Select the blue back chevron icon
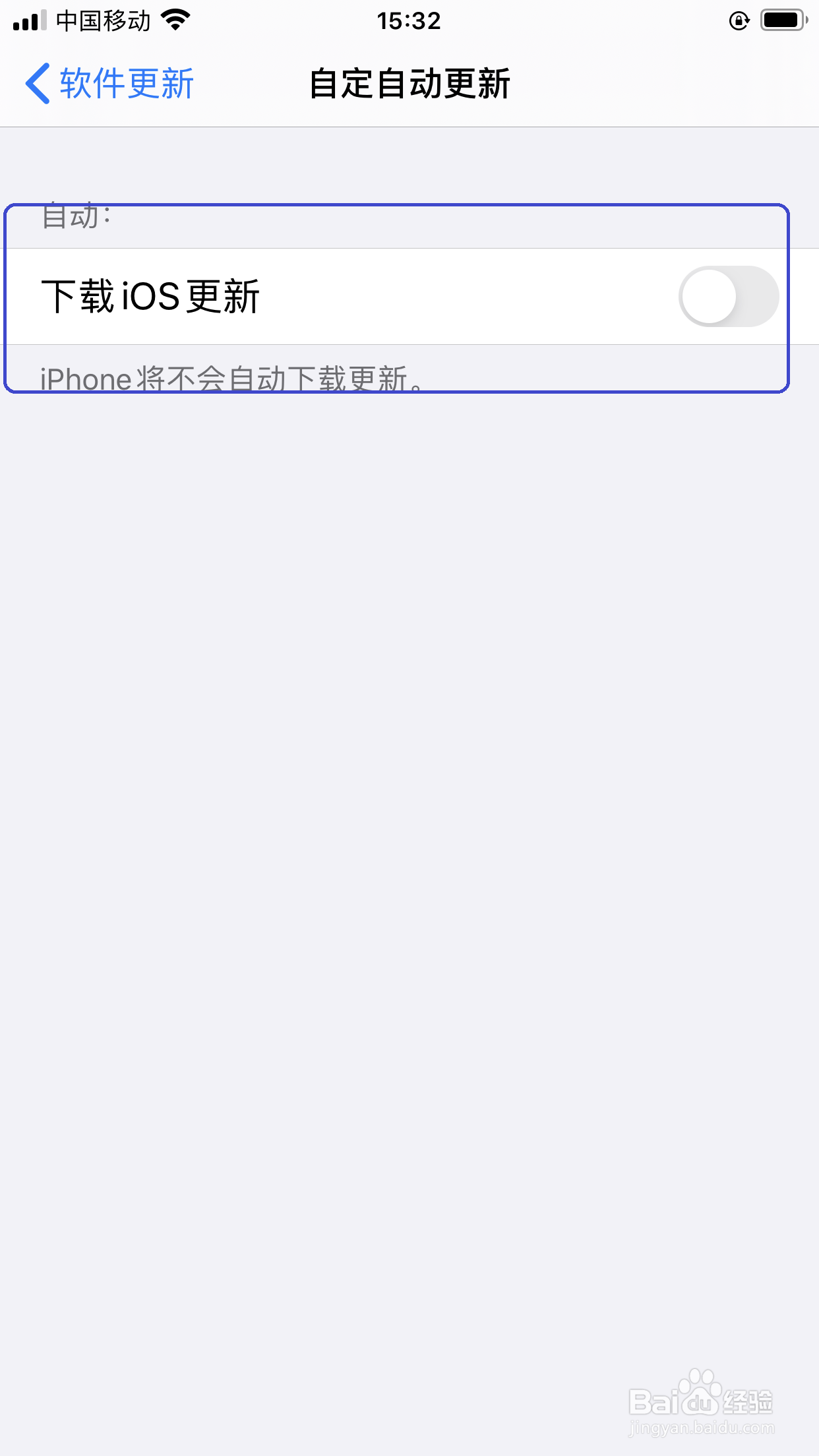The image size is (819, 1456). [x=38, y=83]
